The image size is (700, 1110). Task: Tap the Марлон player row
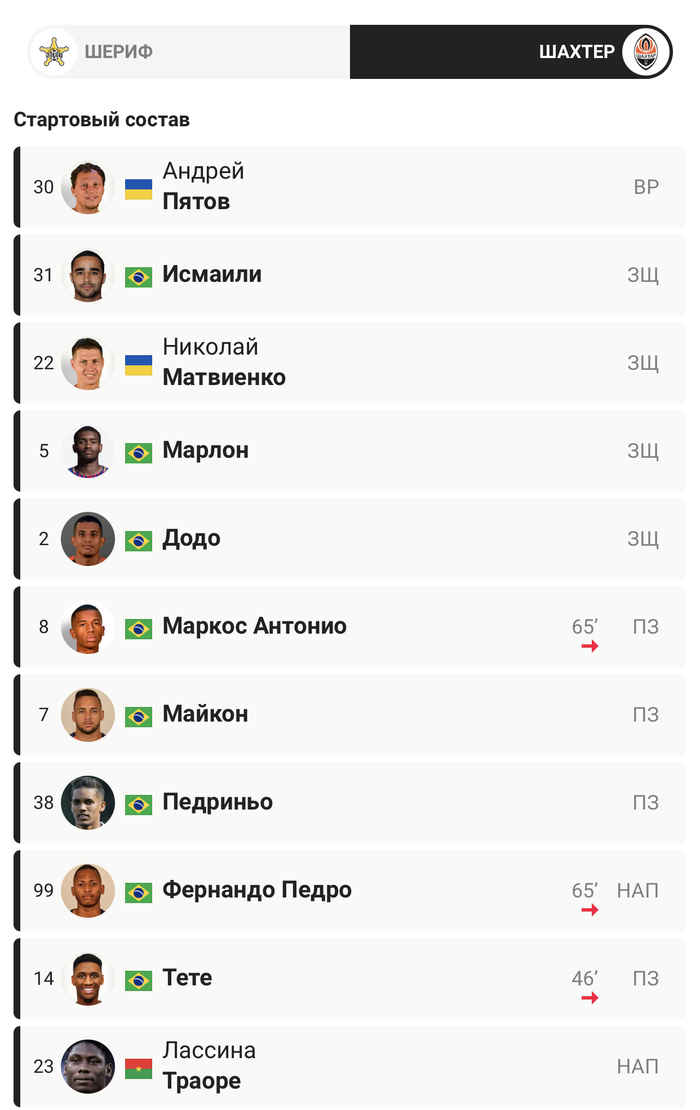point(350,451)
